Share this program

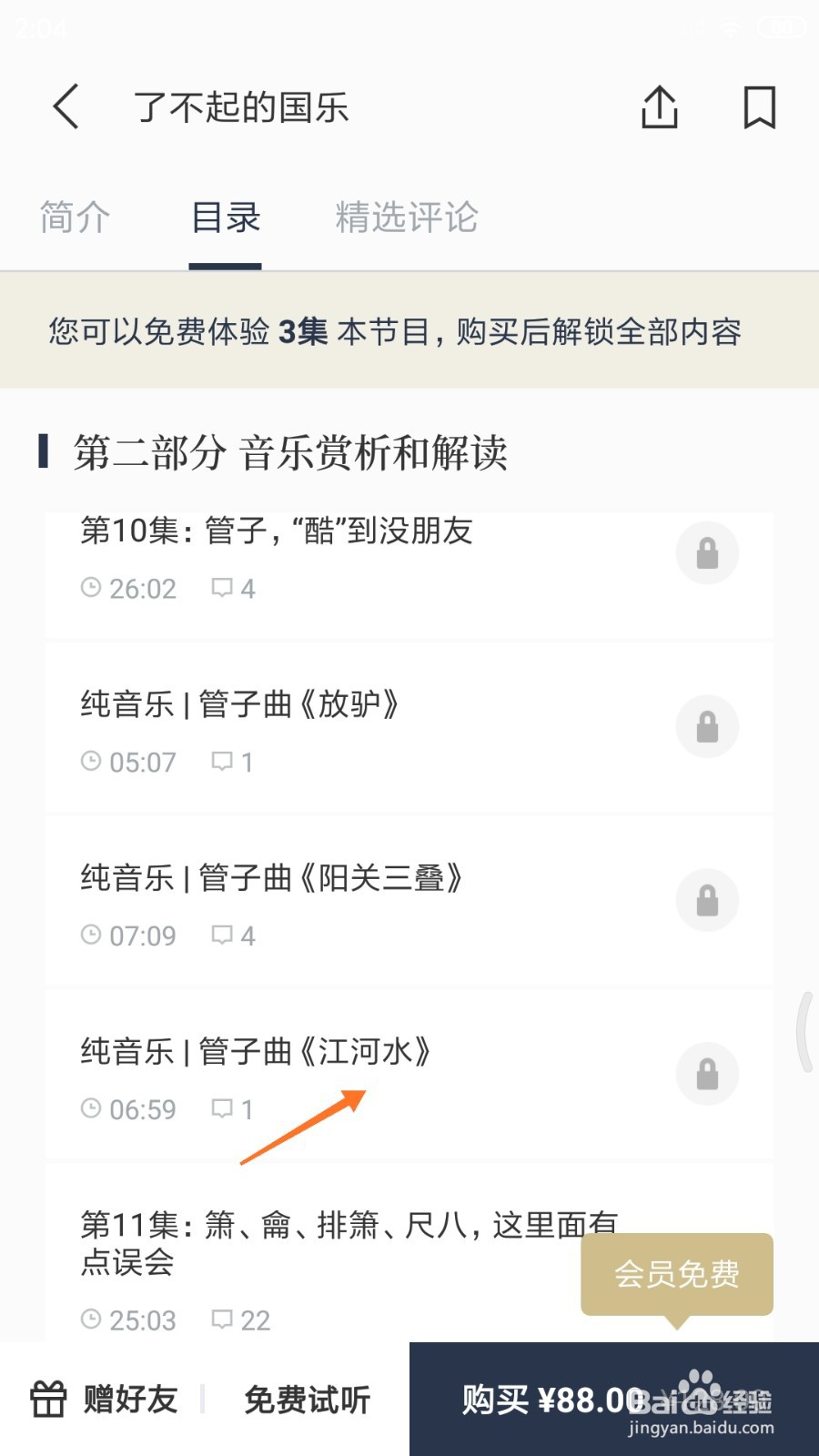coord(660,107)
